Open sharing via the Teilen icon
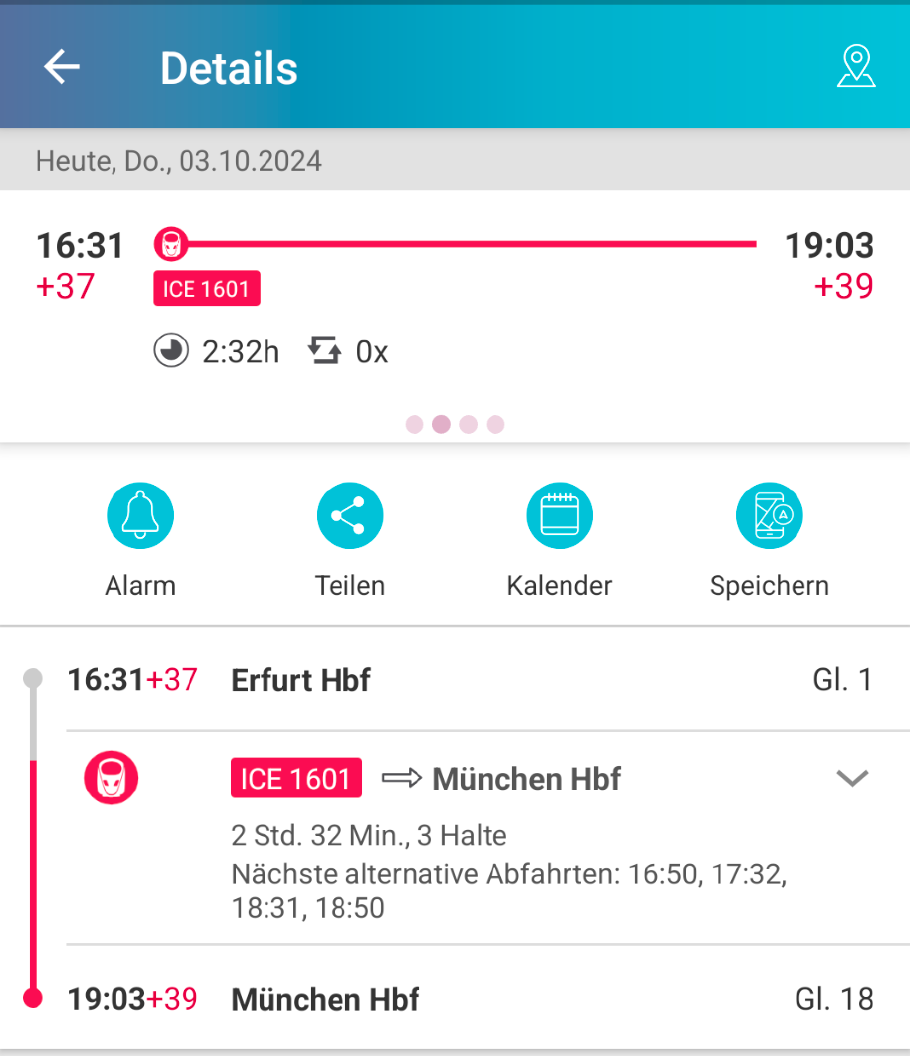This screenshot has width=910, height=1056. [349, 515]
